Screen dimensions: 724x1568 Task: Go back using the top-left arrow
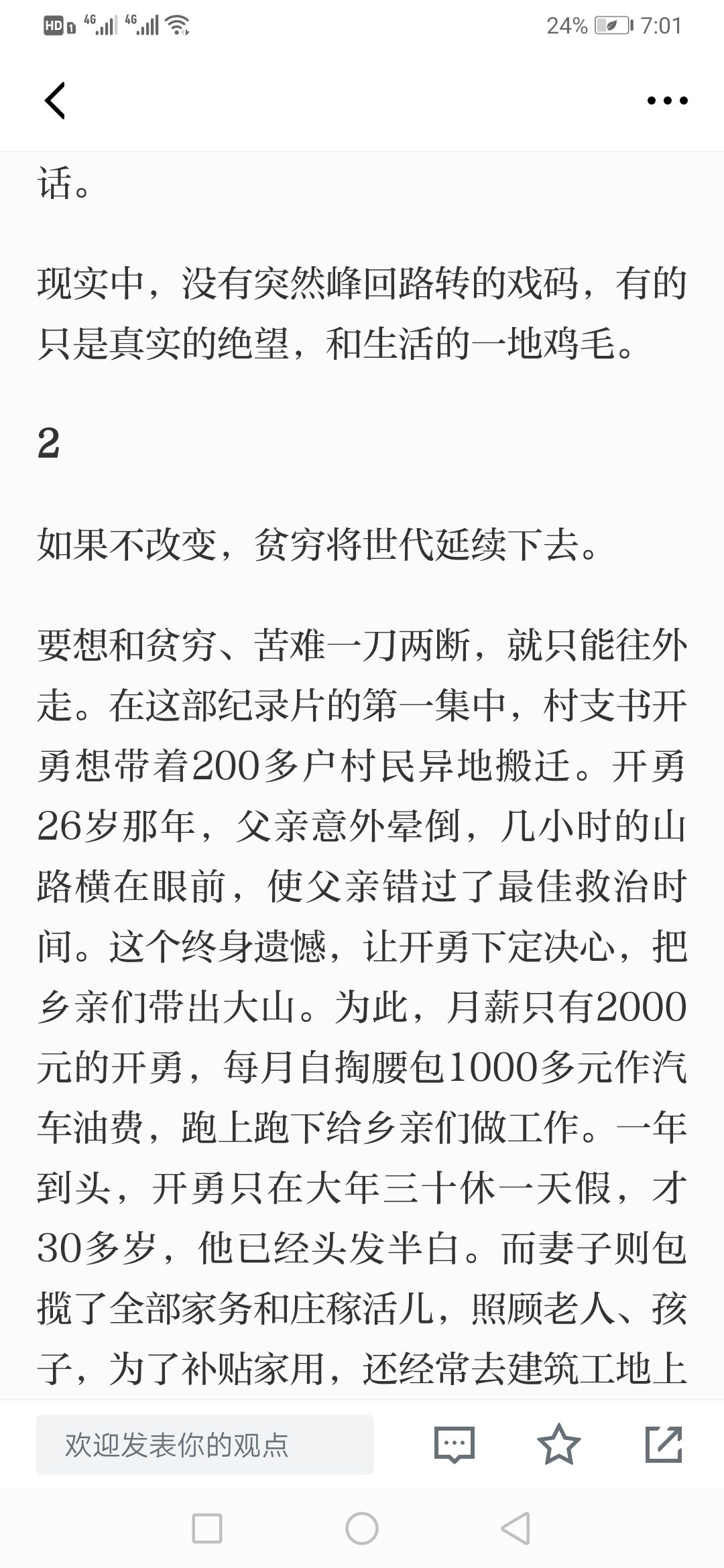click(x=55, y=101)
